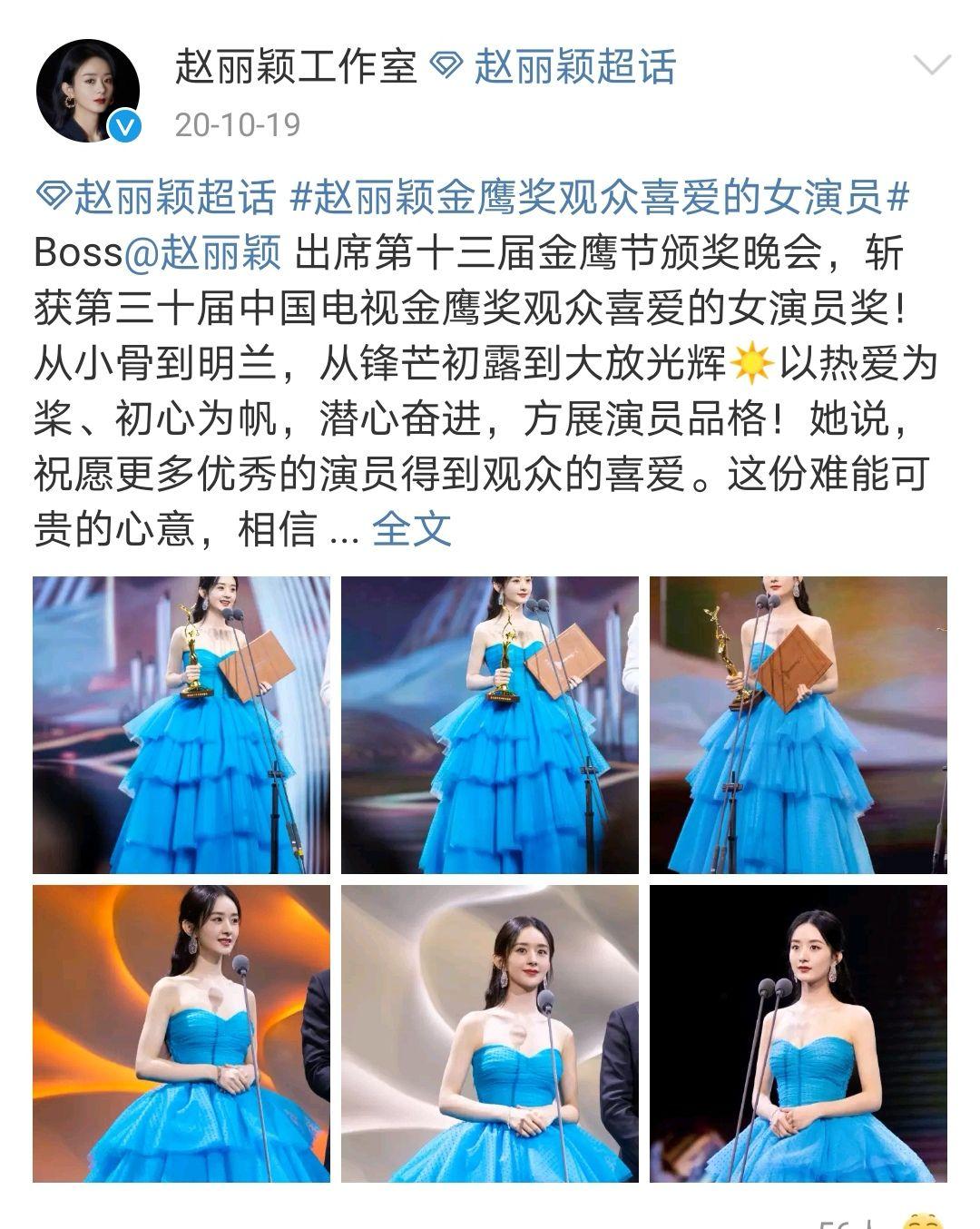Expand the post options chevron
The image size is (980, 1229).
[932, 66]
